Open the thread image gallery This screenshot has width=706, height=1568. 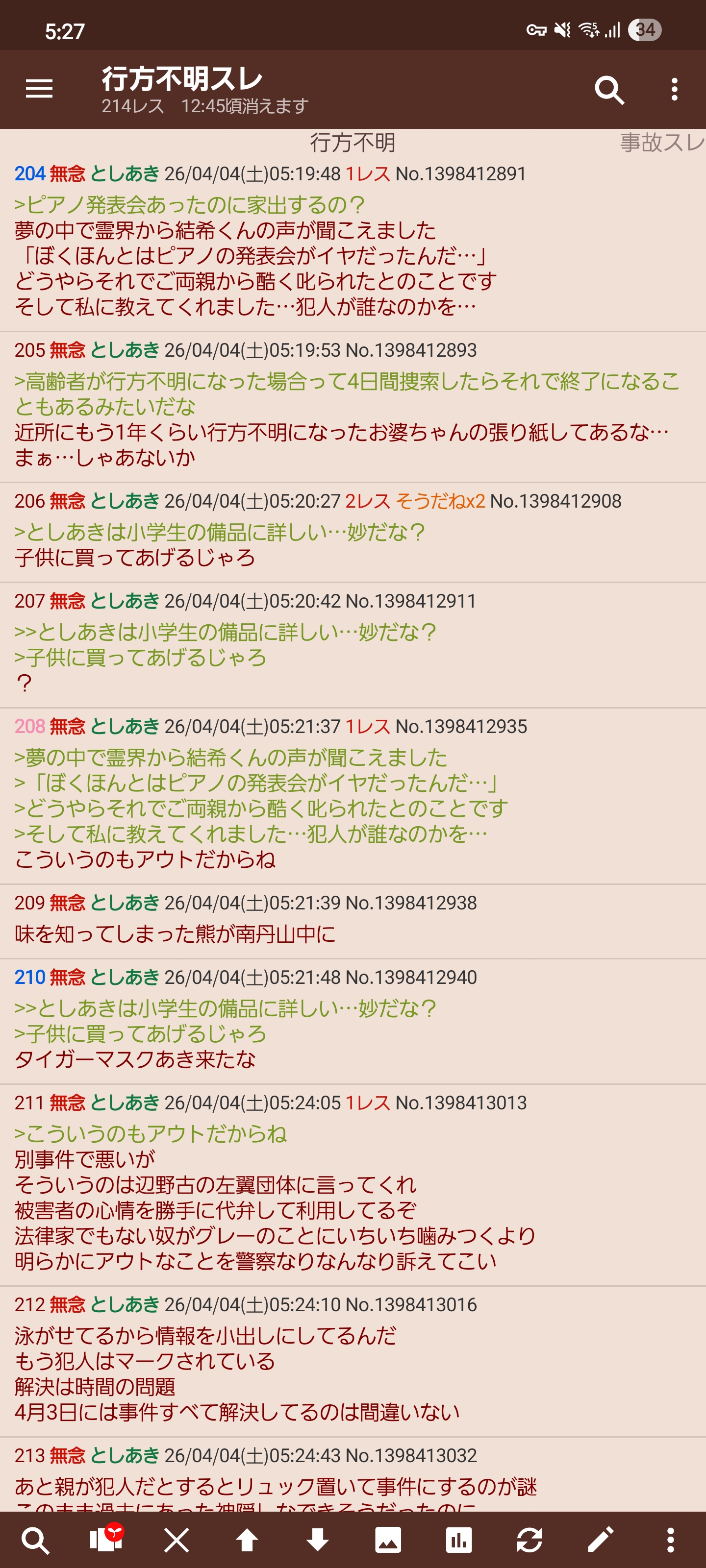coord(388,1540)
